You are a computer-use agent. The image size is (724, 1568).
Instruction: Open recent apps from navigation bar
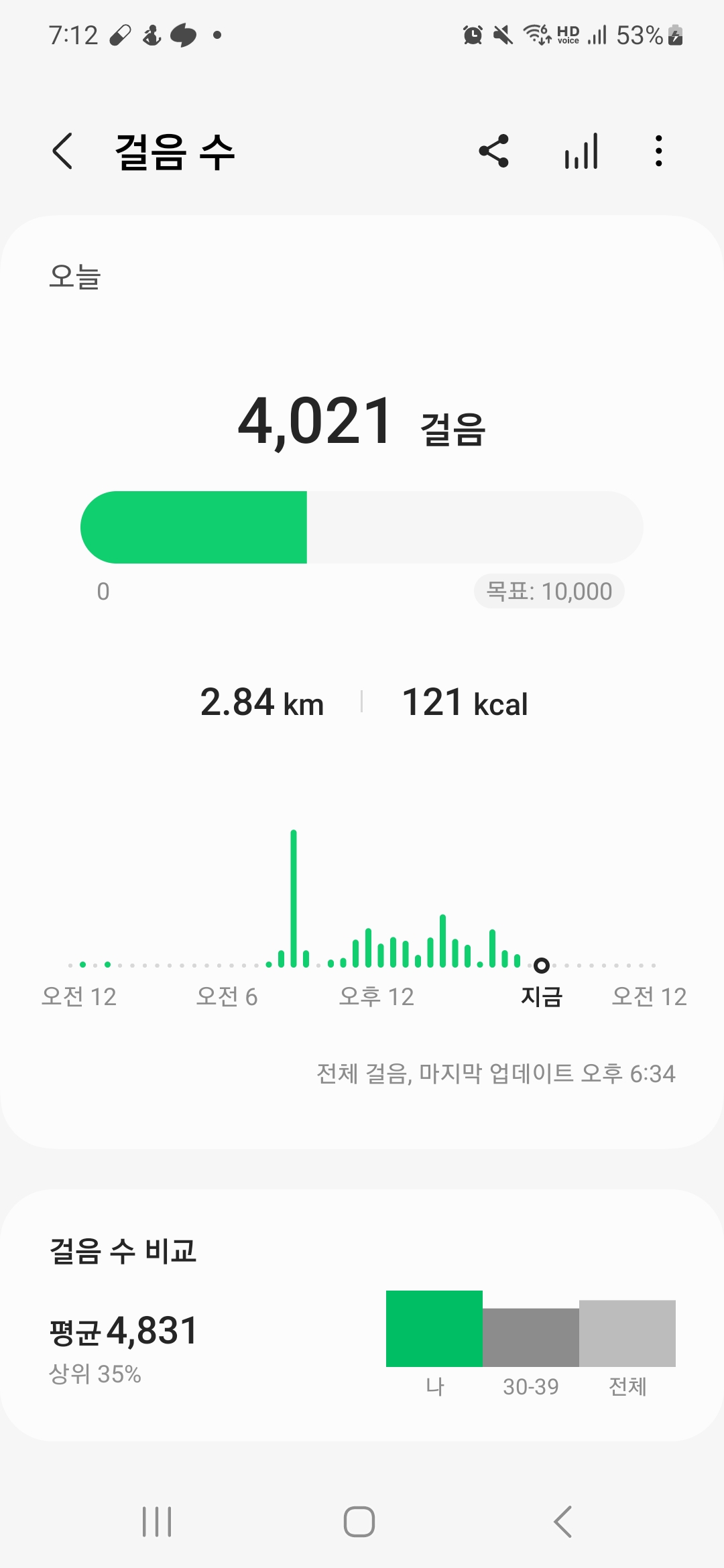[x=157, y=1521]
